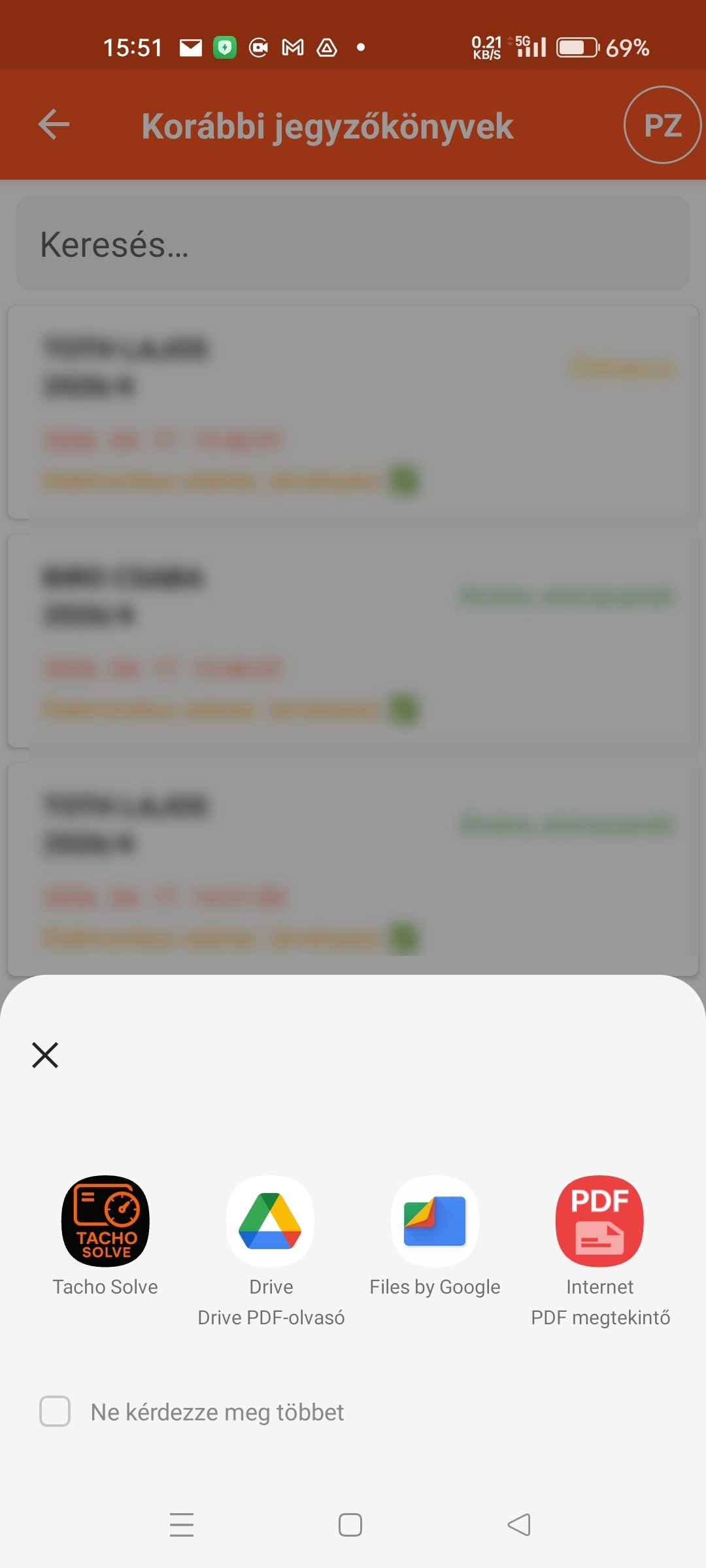Select Files by Google as the viewer

tap(435, 1220)
